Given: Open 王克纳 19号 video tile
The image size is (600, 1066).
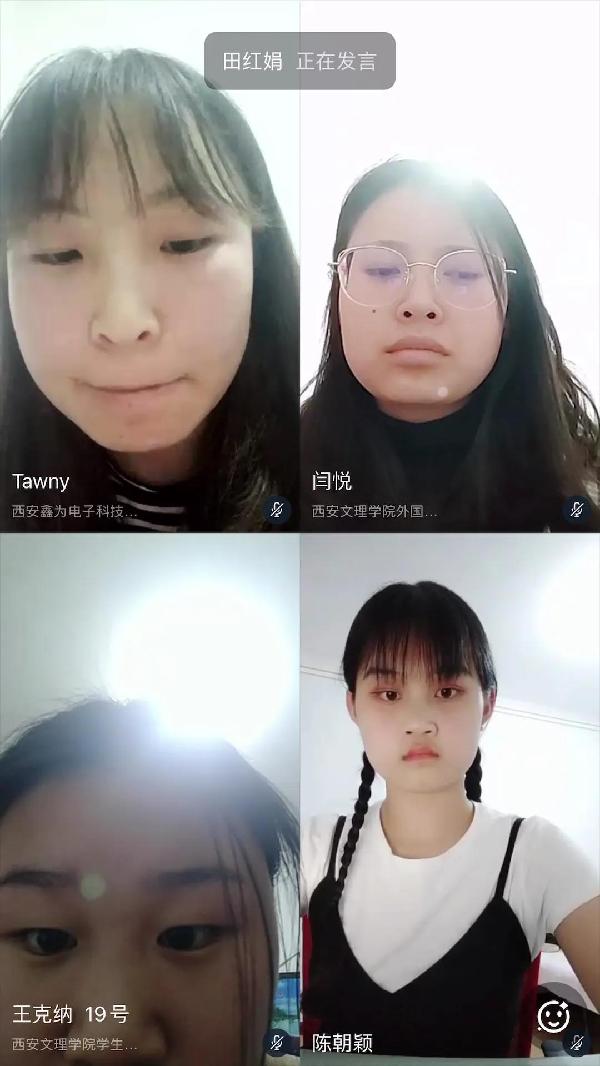Looking at the screenshot, I should pos(150,800).
